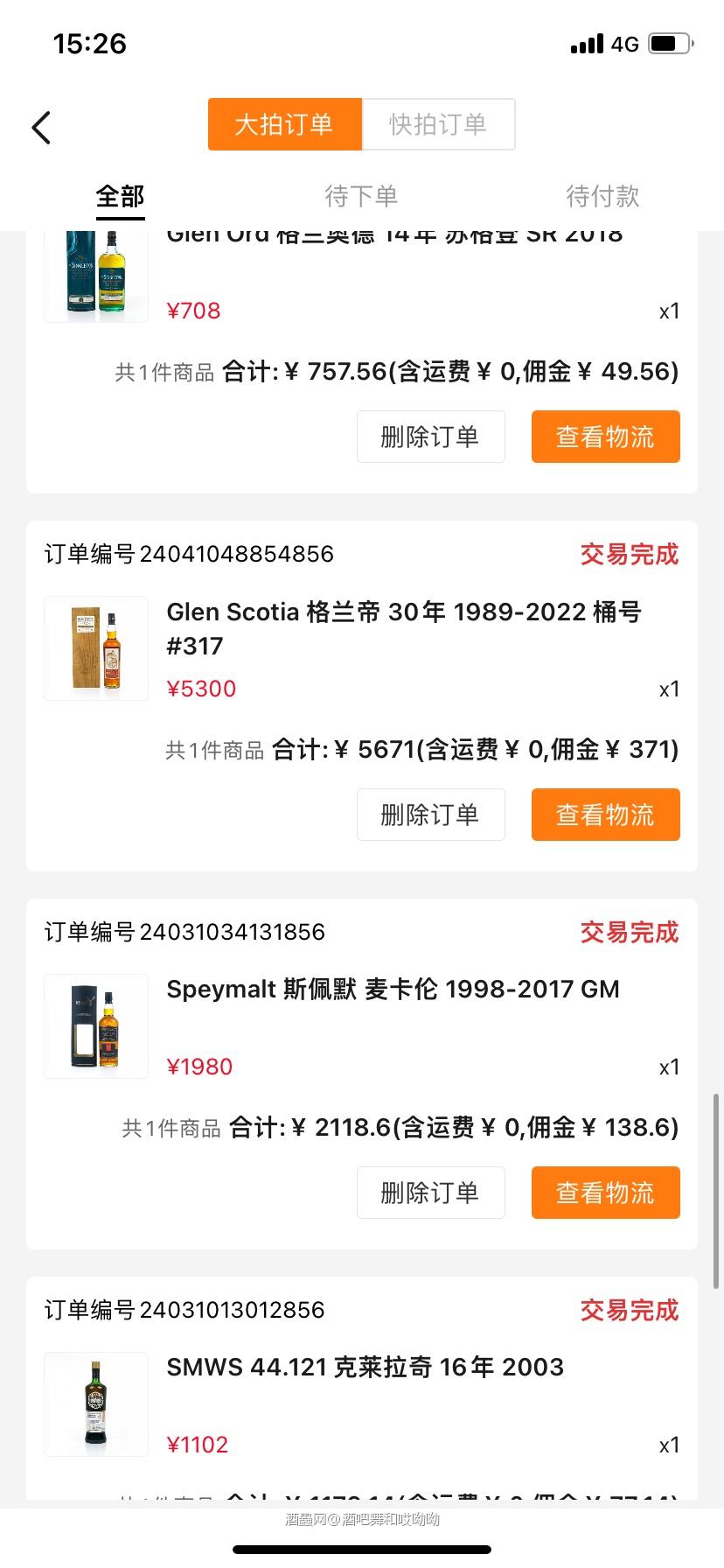The width and height of the screenshot is (724, 1568).
Task: Show the 待付款 tab
Action: (x=602, y=196)
